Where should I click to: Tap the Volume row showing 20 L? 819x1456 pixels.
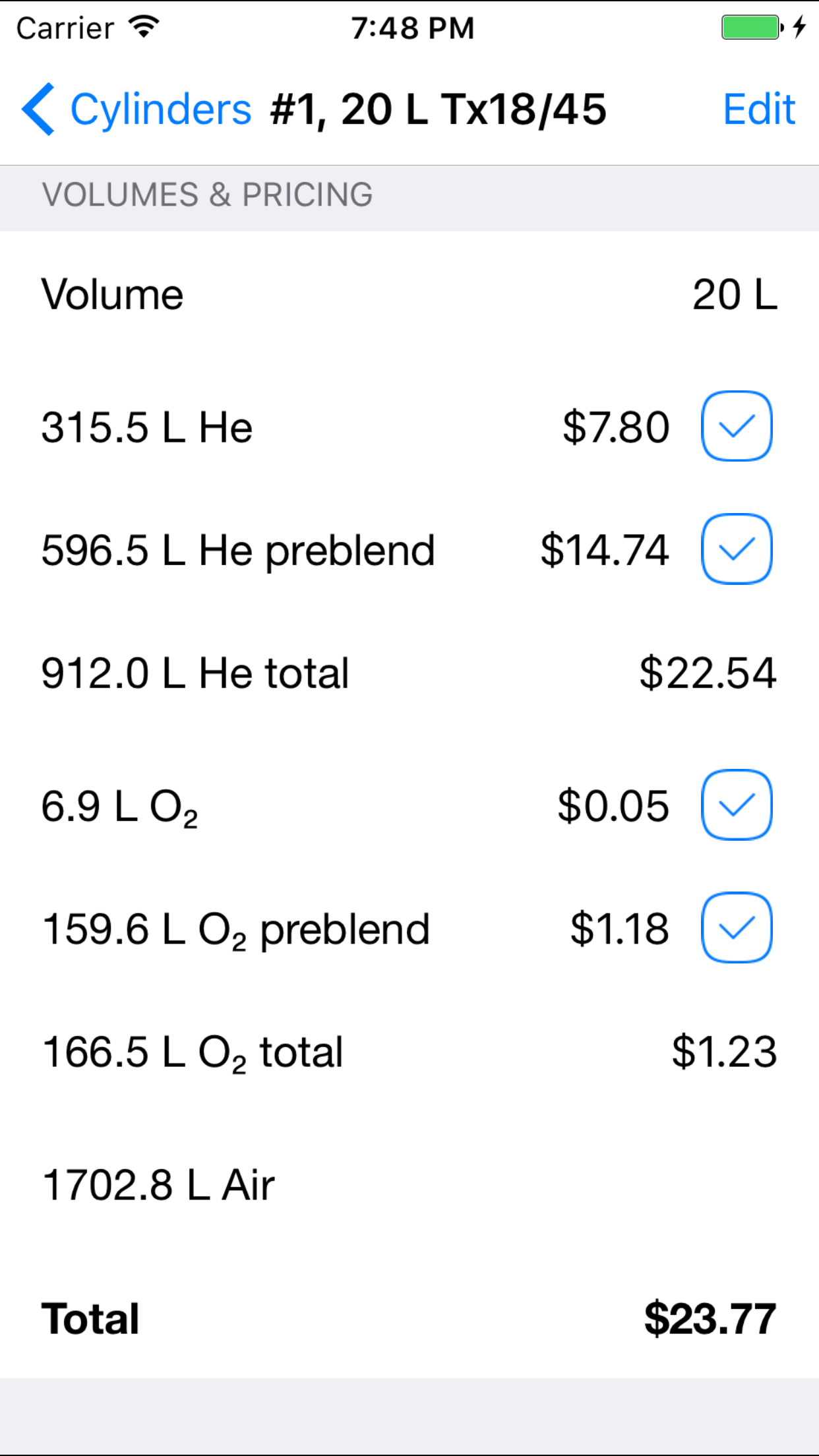(409, 294)
